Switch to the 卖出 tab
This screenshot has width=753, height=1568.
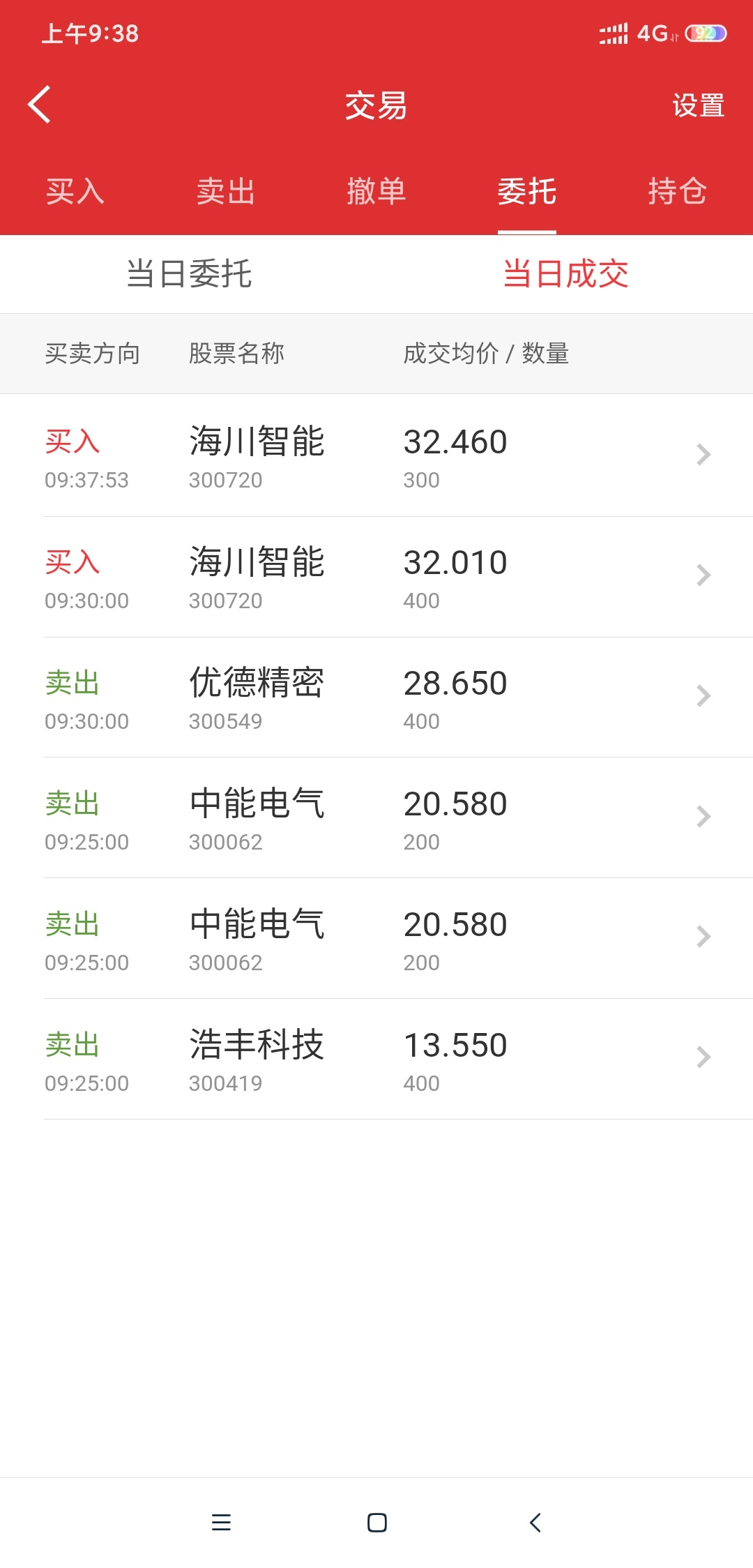pyautogui.click(x=226, y=191)
